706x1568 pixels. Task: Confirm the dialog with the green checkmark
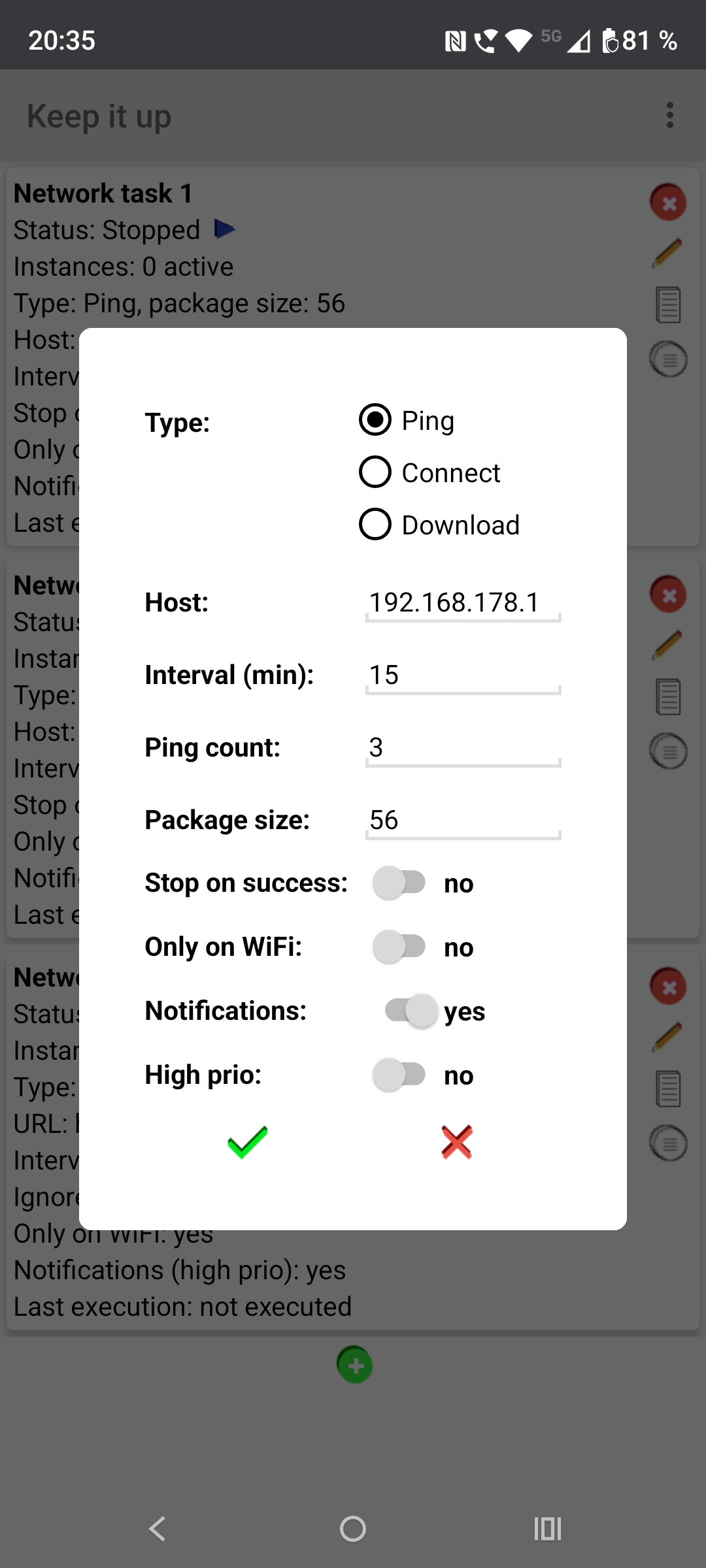[x=248, y=1142]
